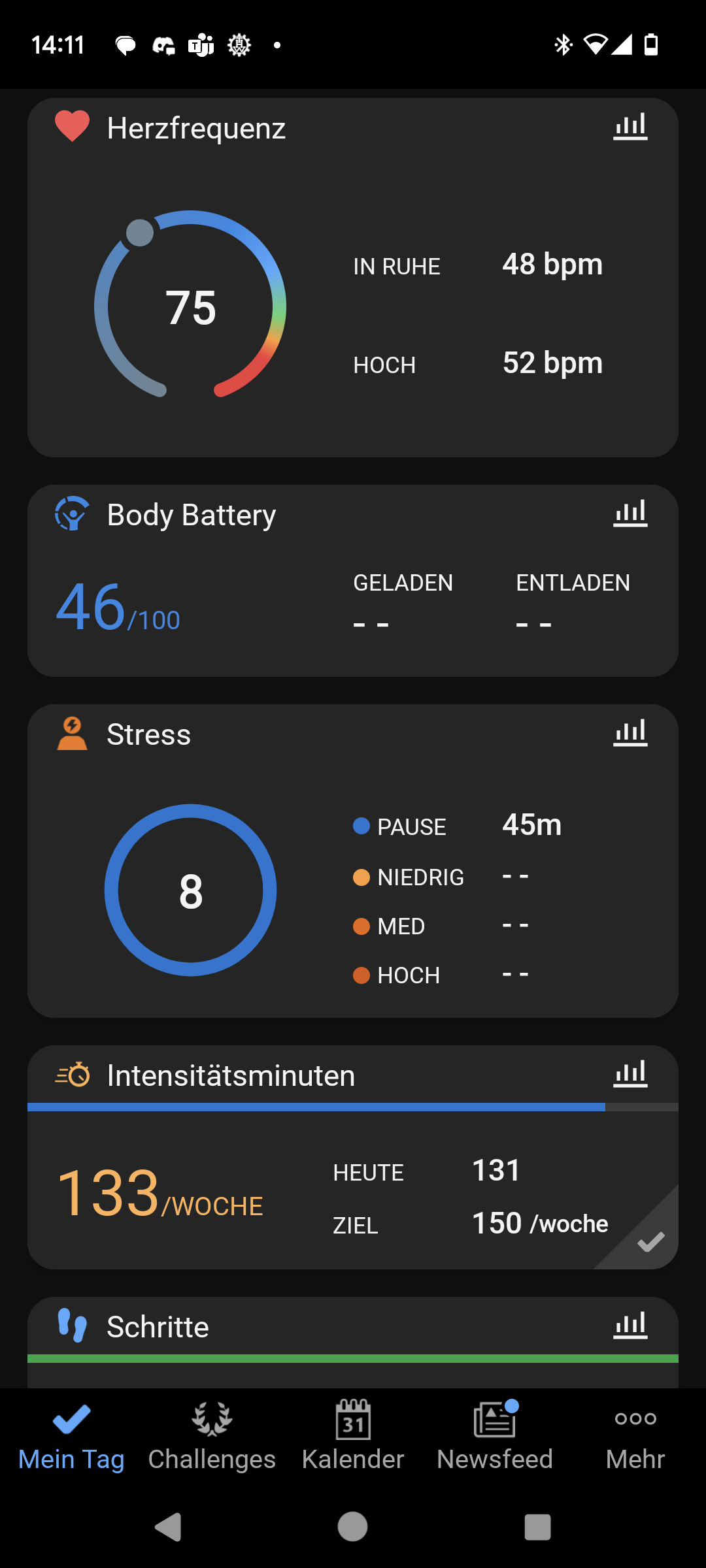Image resolution: width=706 pixels, height=1568 pixels.
Task: Open the Stress chart icon
Action: [x=630, y=733]
